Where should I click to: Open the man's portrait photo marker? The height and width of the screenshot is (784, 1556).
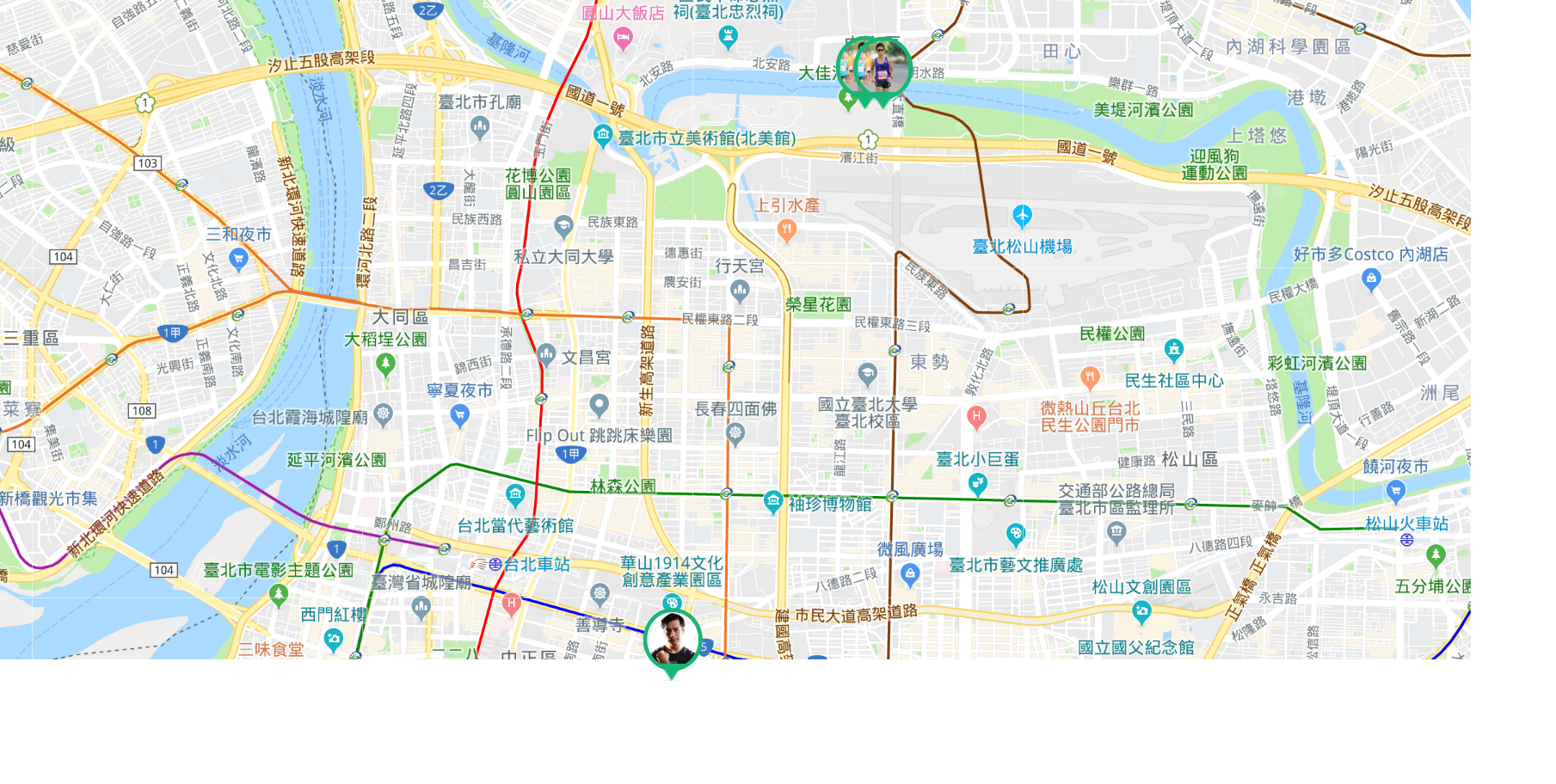click(673, 639)
